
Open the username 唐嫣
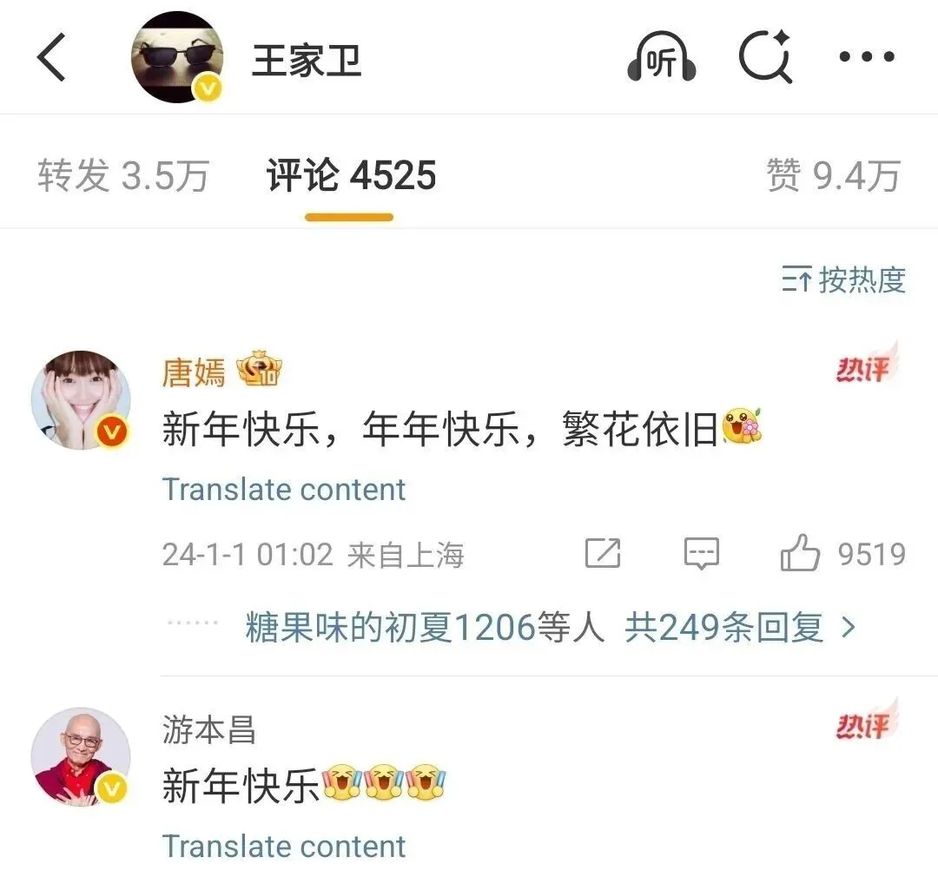tap(194, 373)
